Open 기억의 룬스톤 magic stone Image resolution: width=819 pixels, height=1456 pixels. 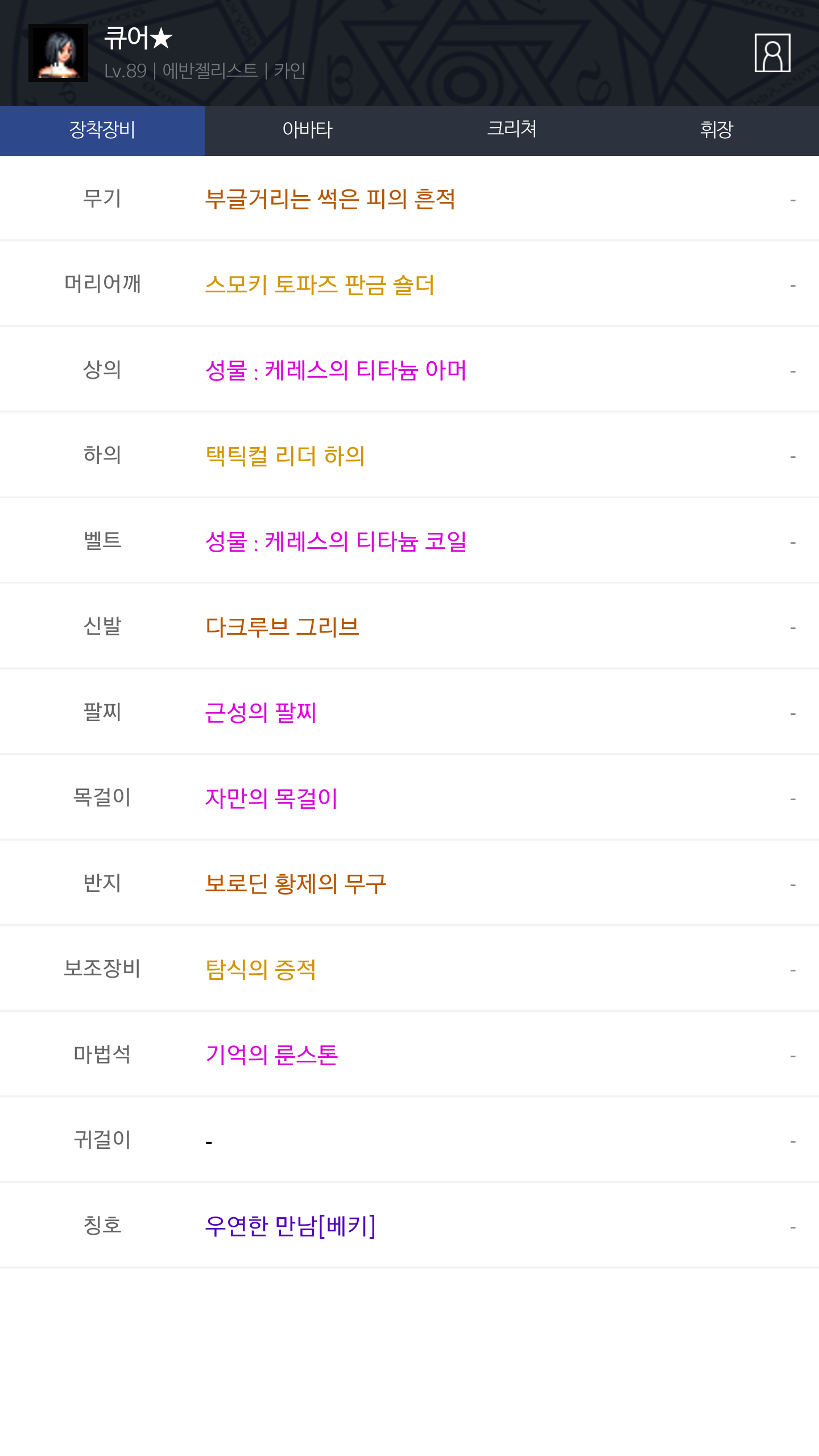click(x=271, y=1055)
